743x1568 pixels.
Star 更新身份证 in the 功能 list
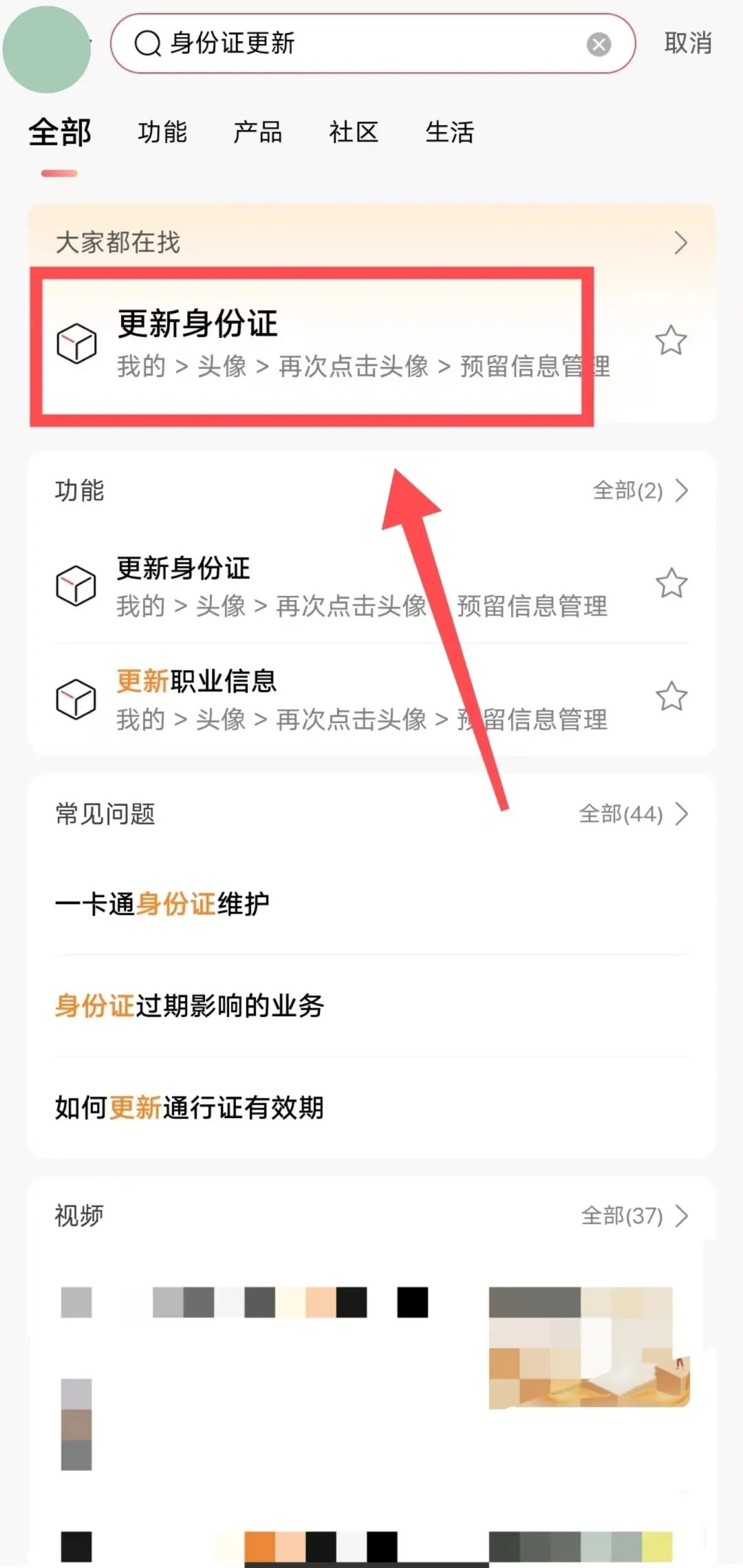(x=671, y=583)
